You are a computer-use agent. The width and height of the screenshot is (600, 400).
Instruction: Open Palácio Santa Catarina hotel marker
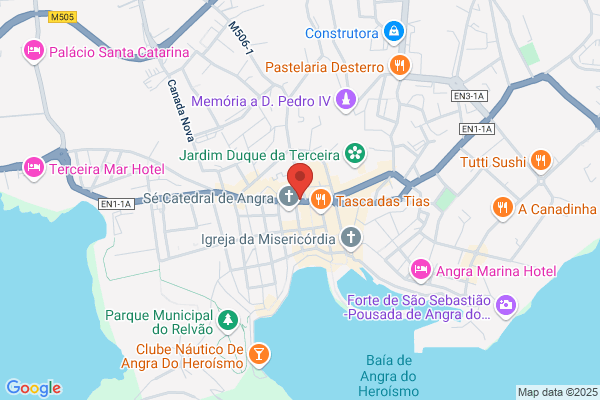34,51
